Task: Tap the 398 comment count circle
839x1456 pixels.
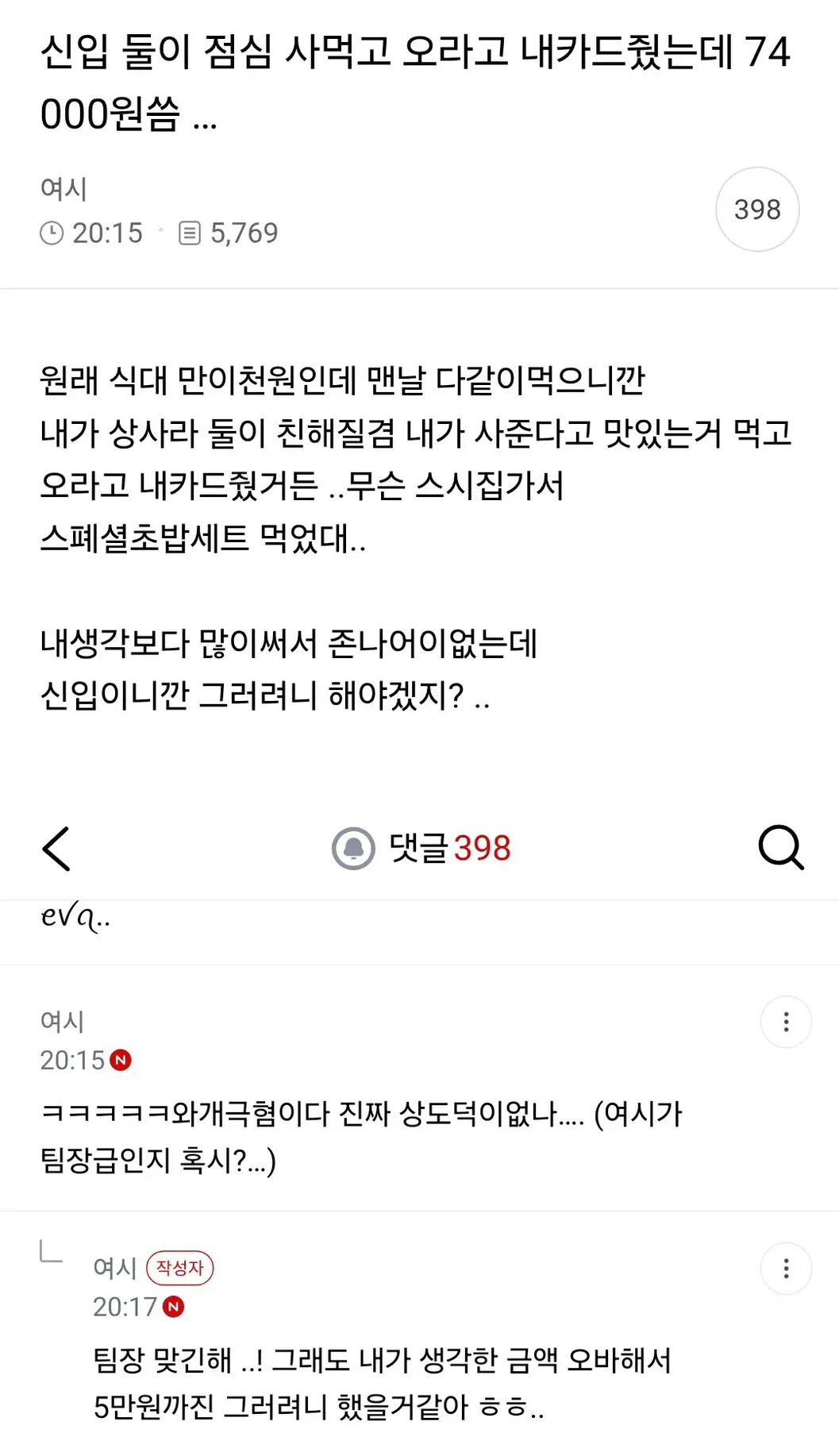Action: coord(757,210)
